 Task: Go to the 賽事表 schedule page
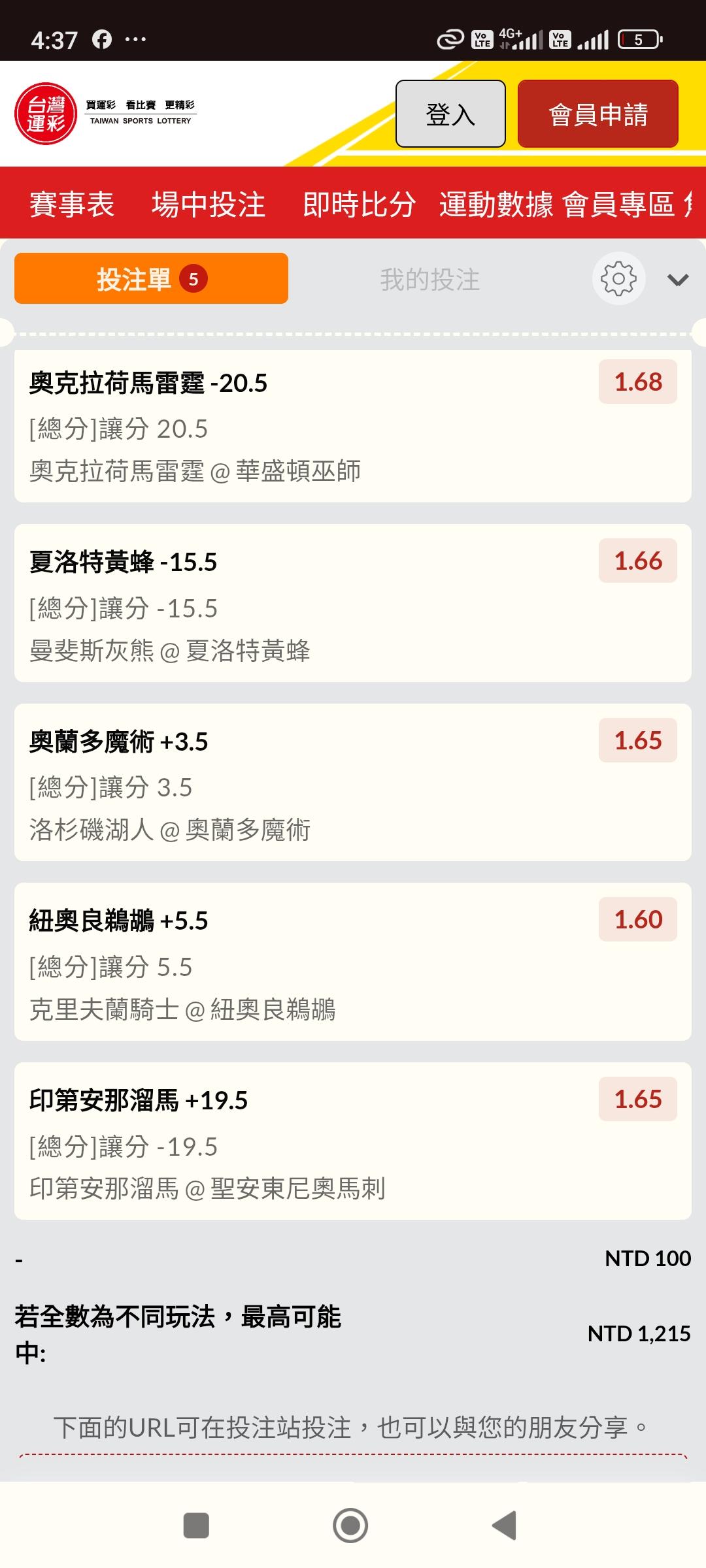(x=72, y=204)
